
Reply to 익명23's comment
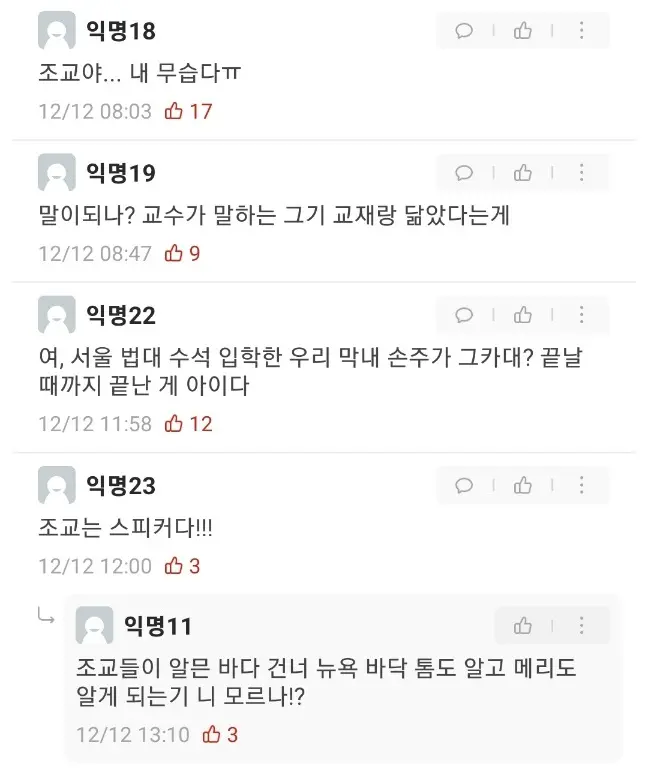tap(464, 485)
